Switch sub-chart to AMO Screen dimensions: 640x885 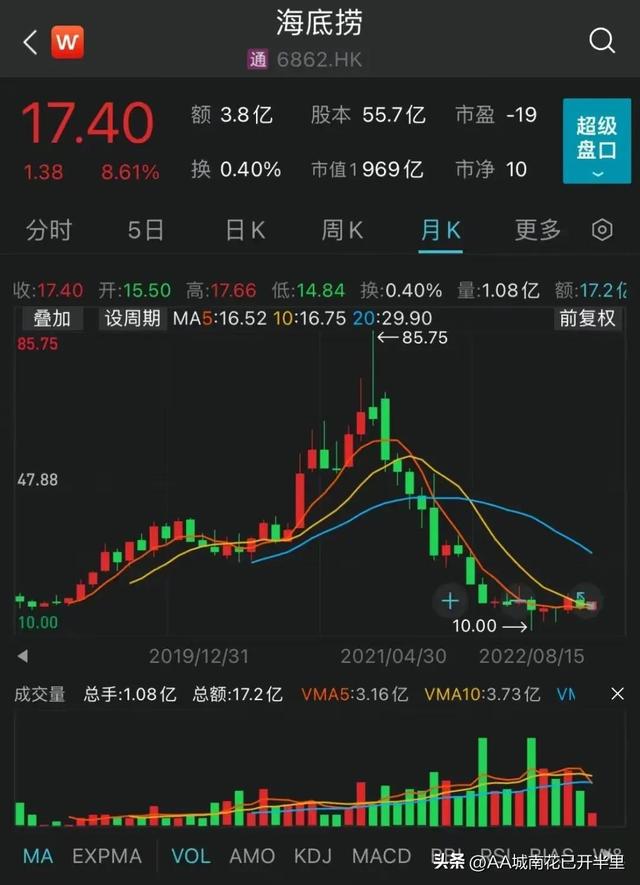[252, 856]
